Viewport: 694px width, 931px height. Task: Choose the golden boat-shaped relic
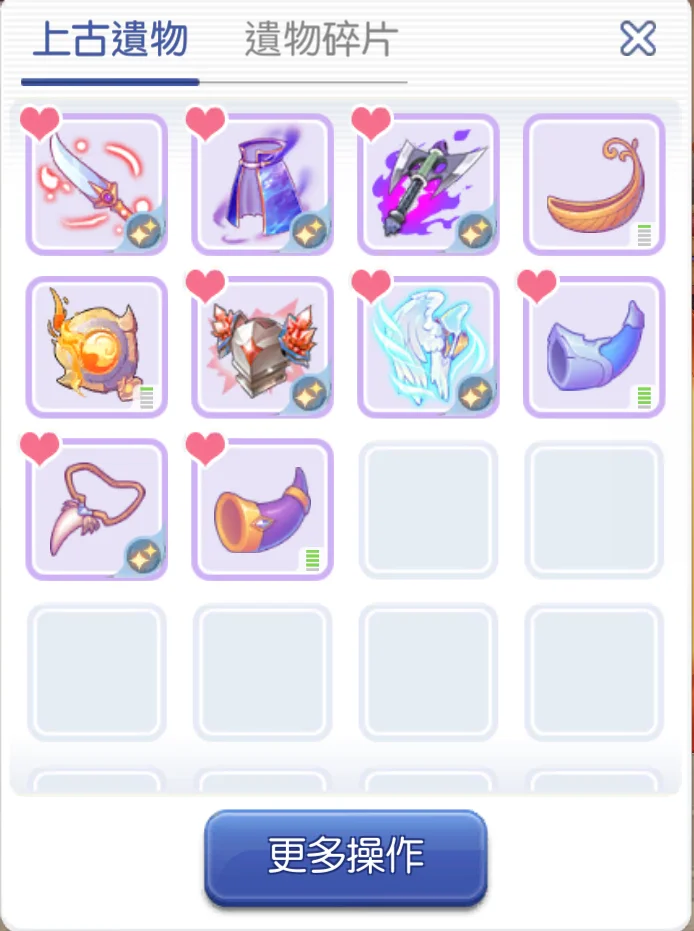[594, 184]
